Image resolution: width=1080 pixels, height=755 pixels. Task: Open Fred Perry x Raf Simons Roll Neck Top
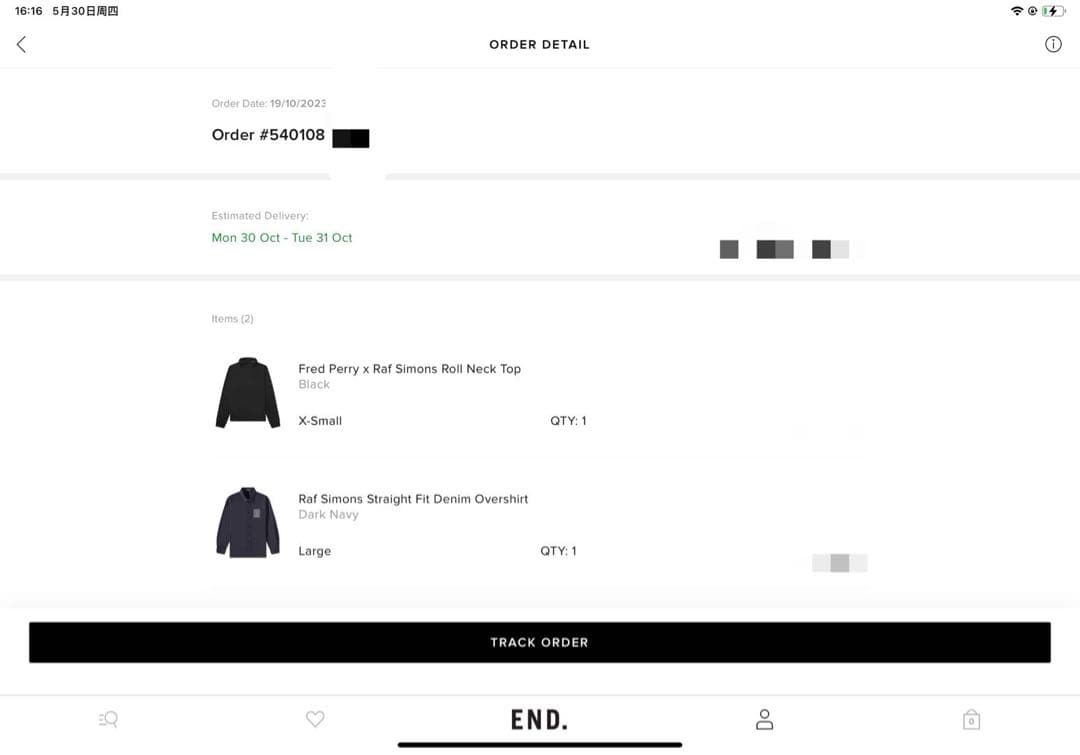[409, 369]
